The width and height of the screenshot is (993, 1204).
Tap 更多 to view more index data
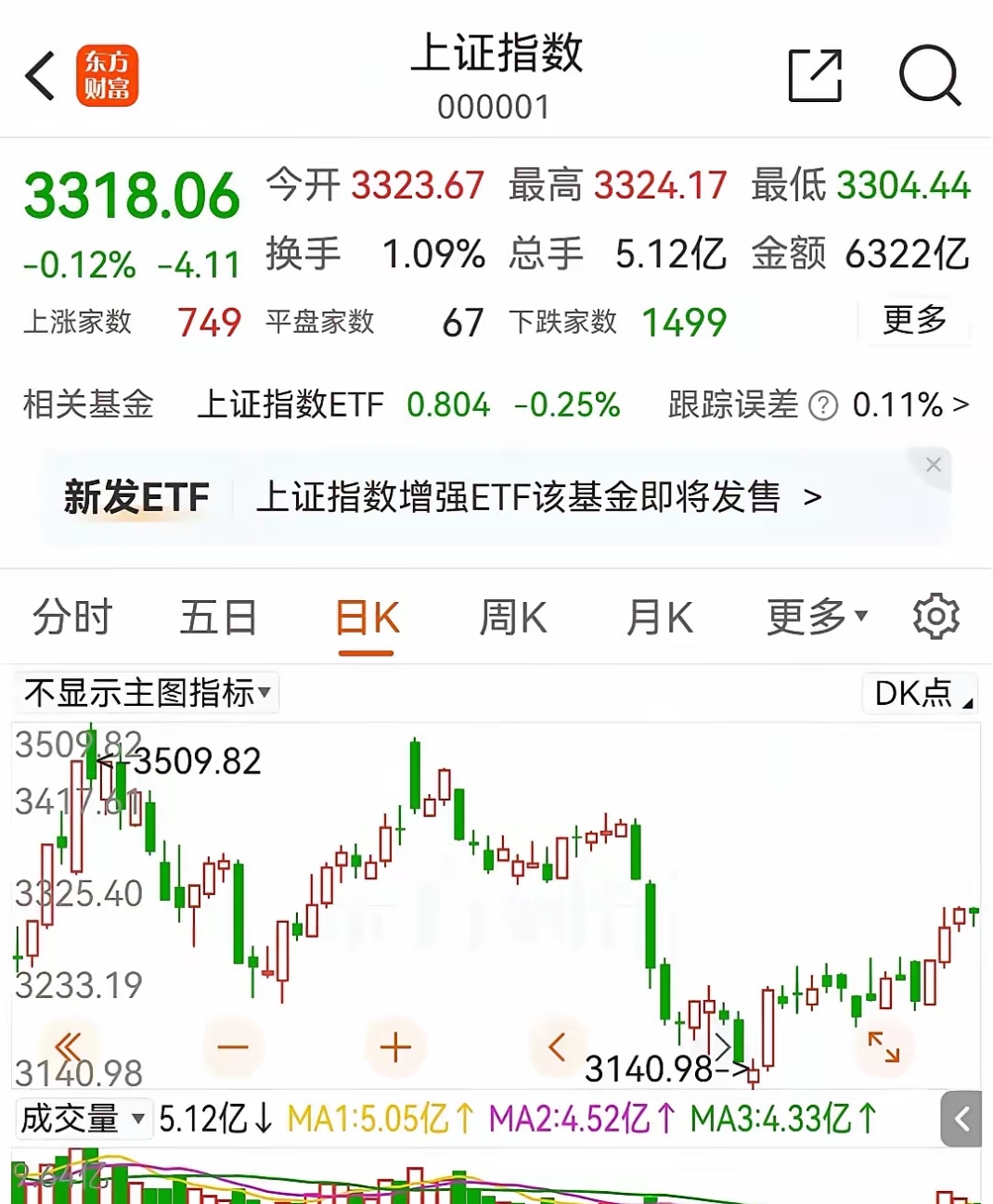click(914, 320)
